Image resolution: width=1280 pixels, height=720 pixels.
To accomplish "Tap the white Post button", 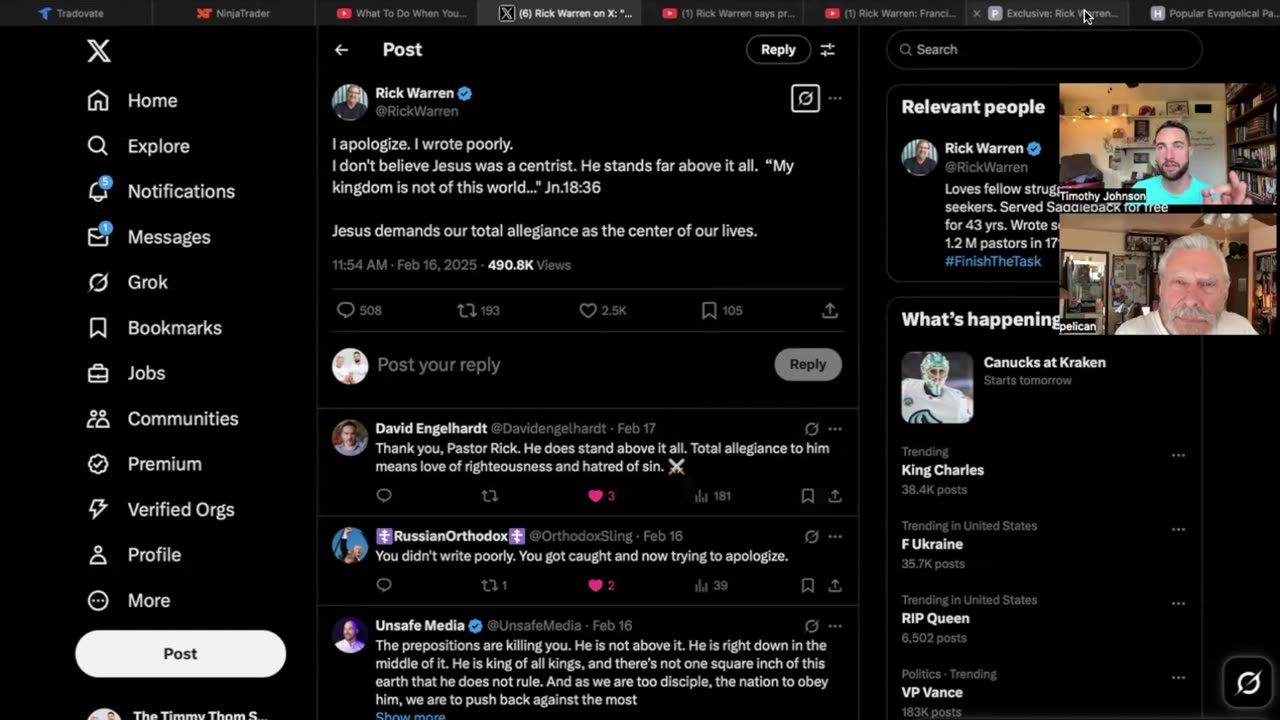I will click(180, 654).
